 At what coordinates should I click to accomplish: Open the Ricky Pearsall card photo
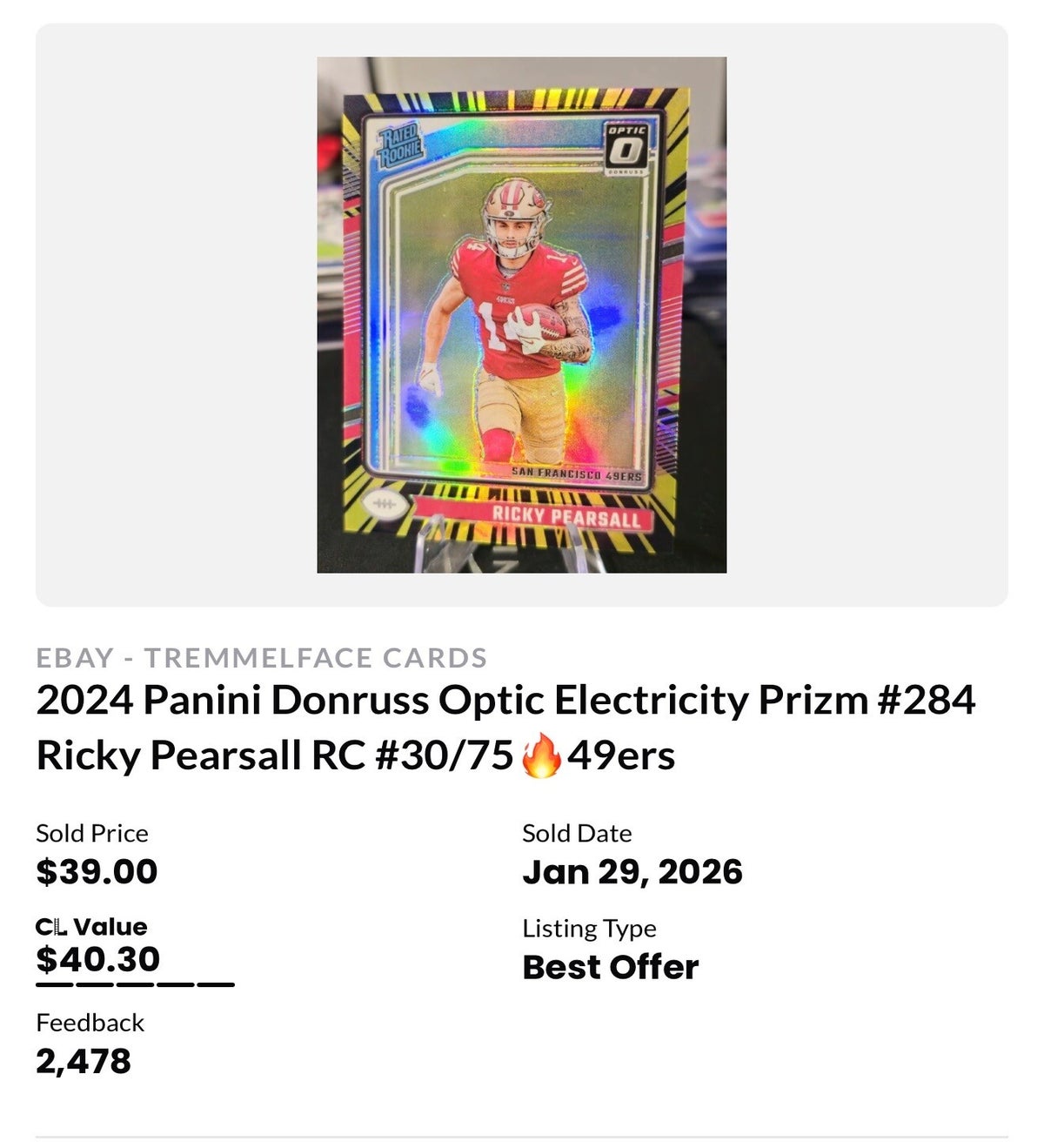tap(521, 314)
